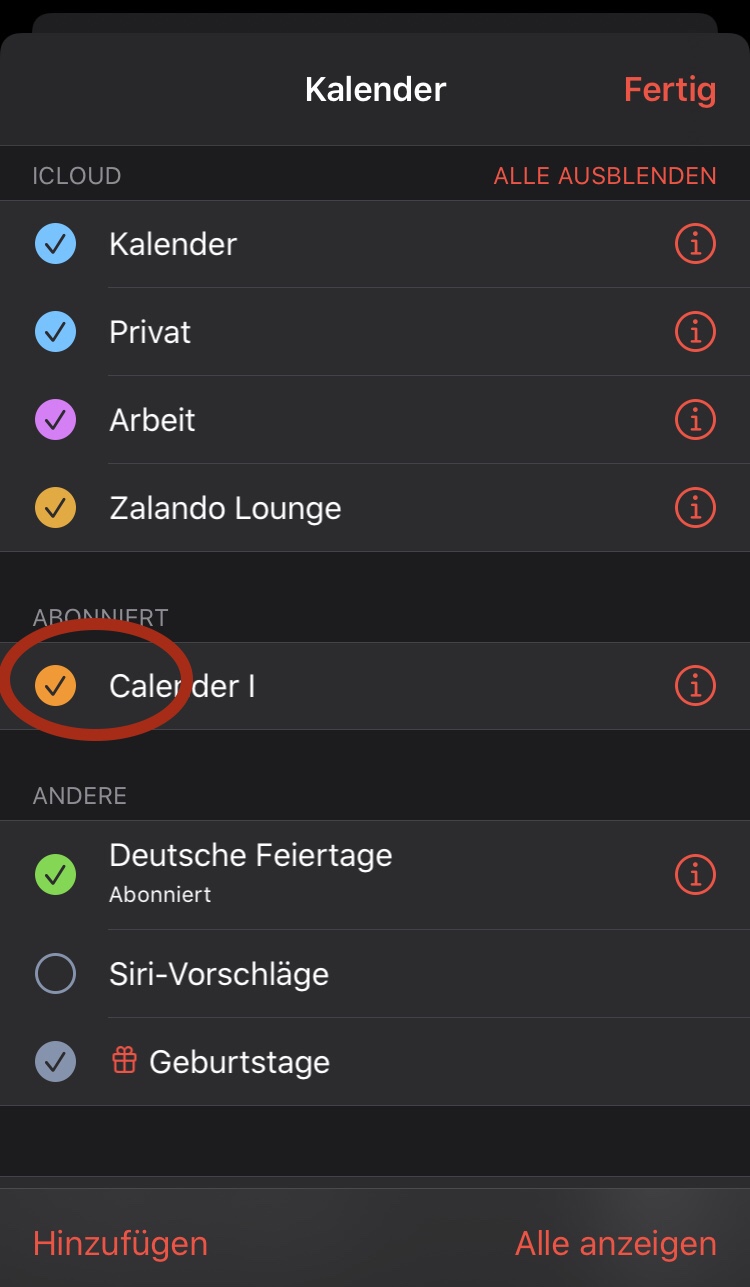Open info for Zalando Lounge calendar
Viewport: 750px width, 1287px height.
click(x=696, y=508)
